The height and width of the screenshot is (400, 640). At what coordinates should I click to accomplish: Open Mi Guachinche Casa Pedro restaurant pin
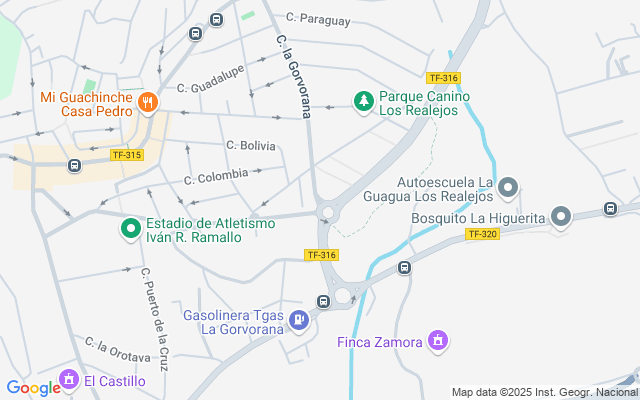coord(148,100)
